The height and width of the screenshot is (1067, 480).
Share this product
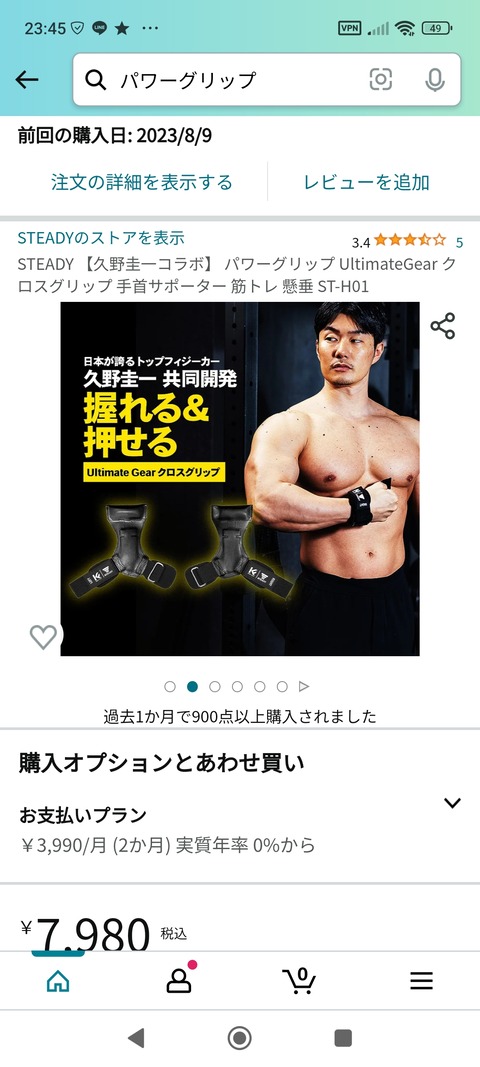443,327
